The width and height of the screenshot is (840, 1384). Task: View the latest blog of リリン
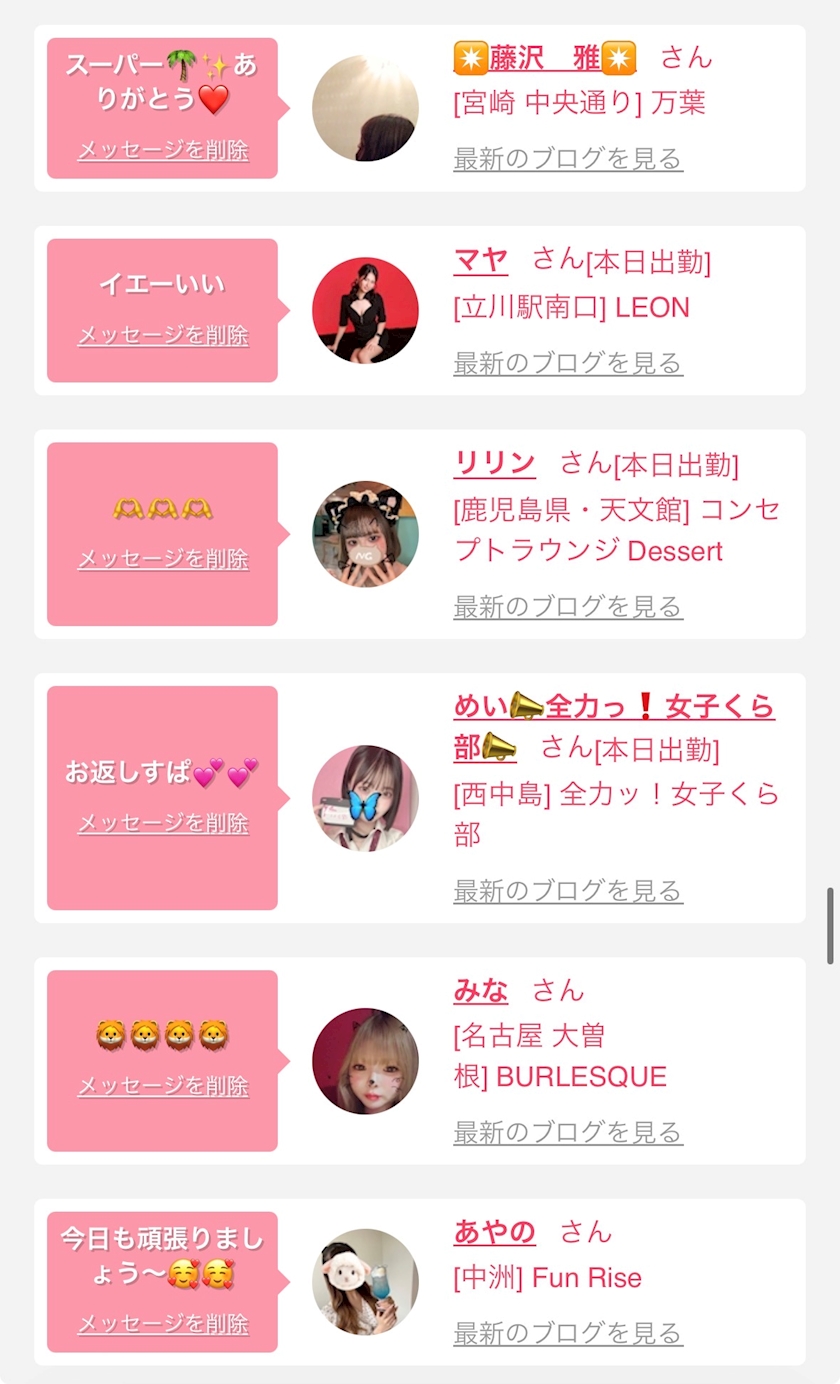tap(568, 606)
